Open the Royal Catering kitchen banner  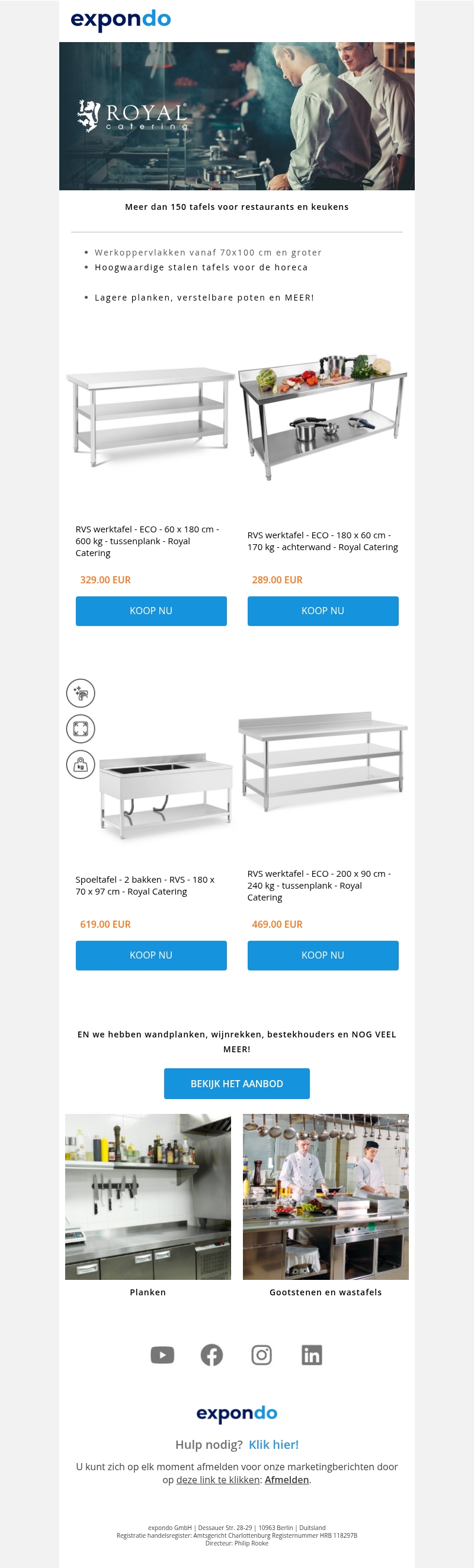(236, 116)
